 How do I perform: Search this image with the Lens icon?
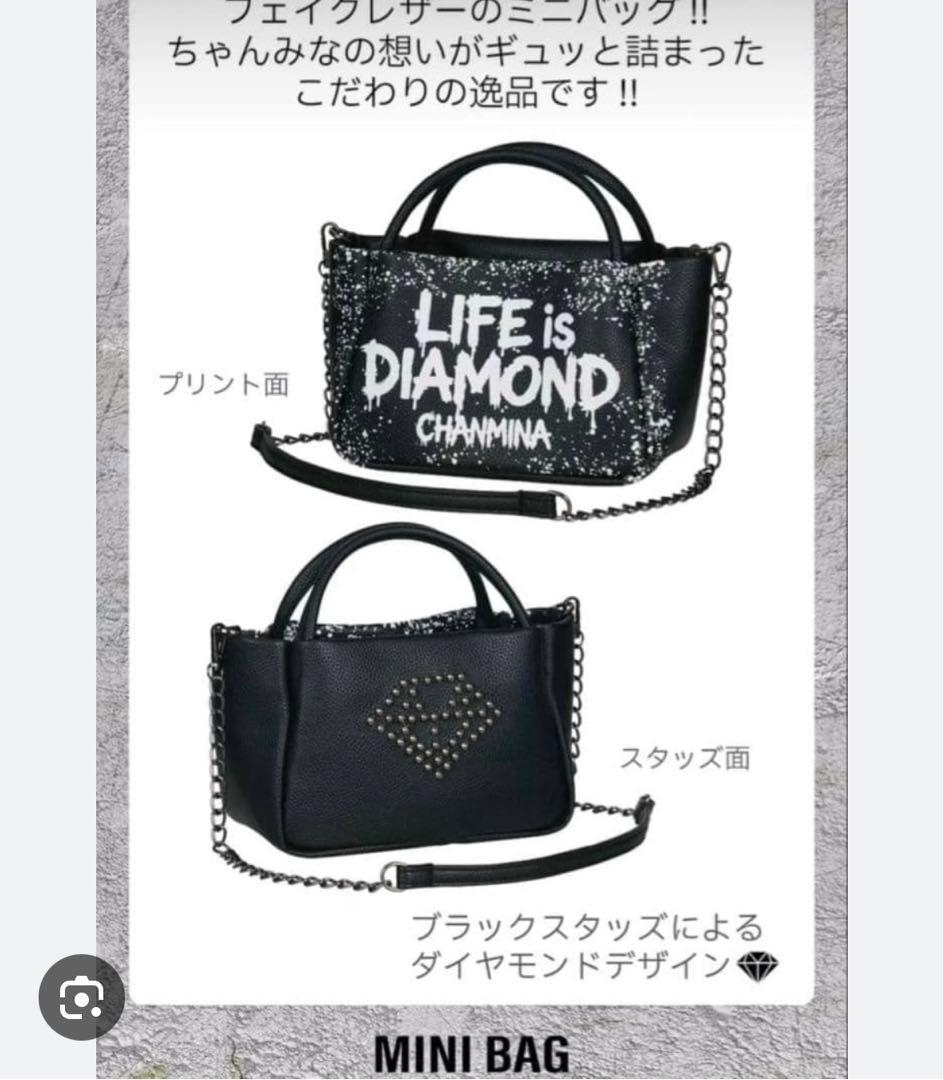(x=81, y=997)
